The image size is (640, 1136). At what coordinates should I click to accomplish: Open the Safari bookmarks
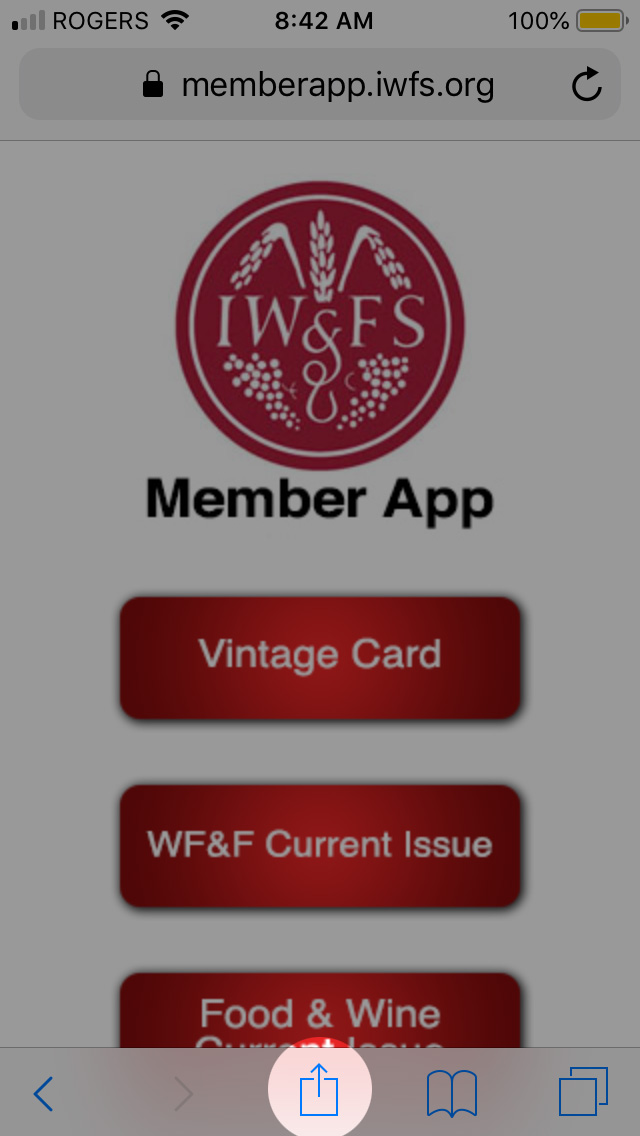pyautogui.click(x=452, y=1093)
